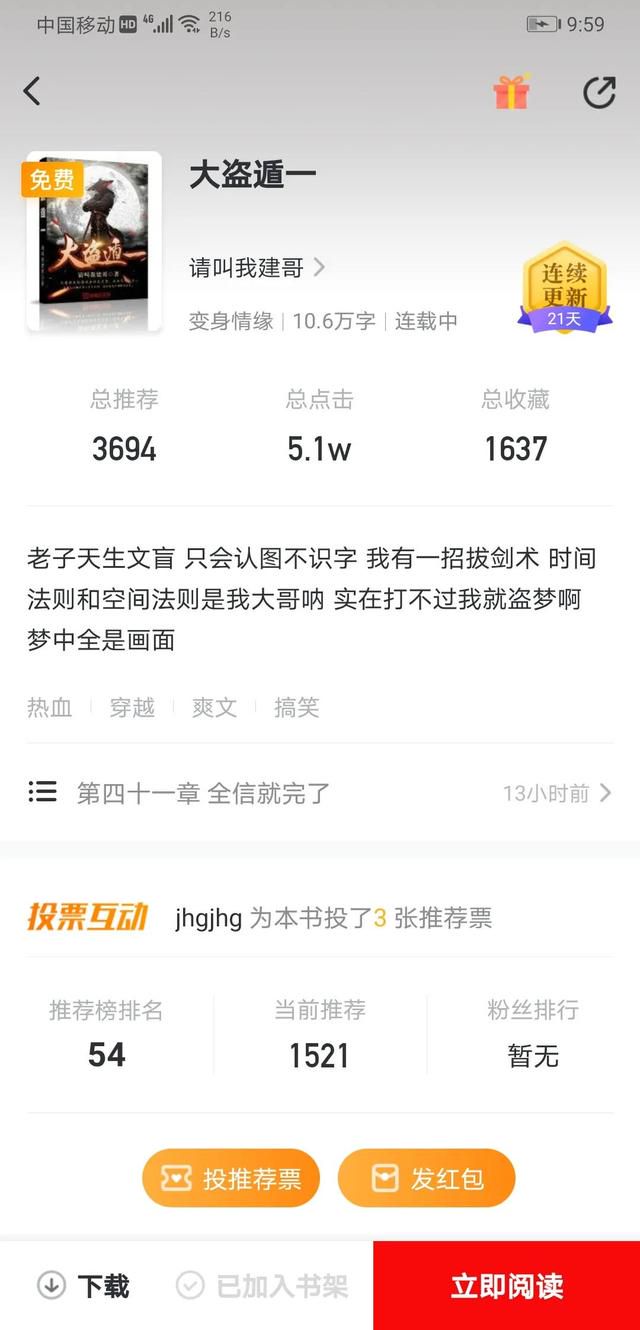Open the 大盗遁一 book cover
Screen dimensions: 640x1330
coord(94,240)
